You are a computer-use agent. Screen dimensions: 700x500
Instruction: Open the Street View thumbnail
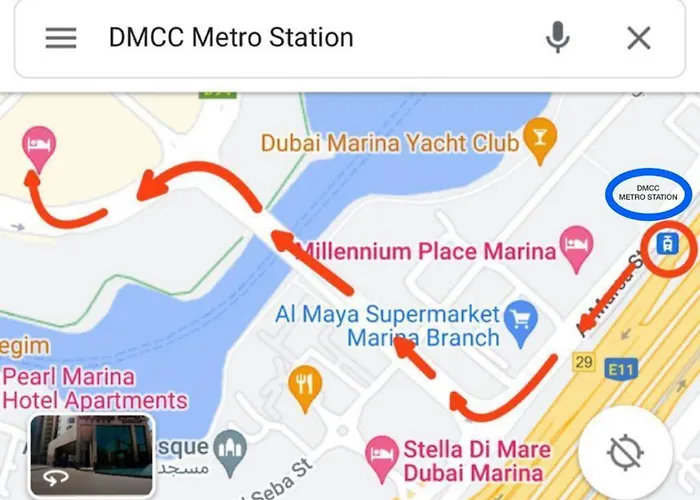91,455
